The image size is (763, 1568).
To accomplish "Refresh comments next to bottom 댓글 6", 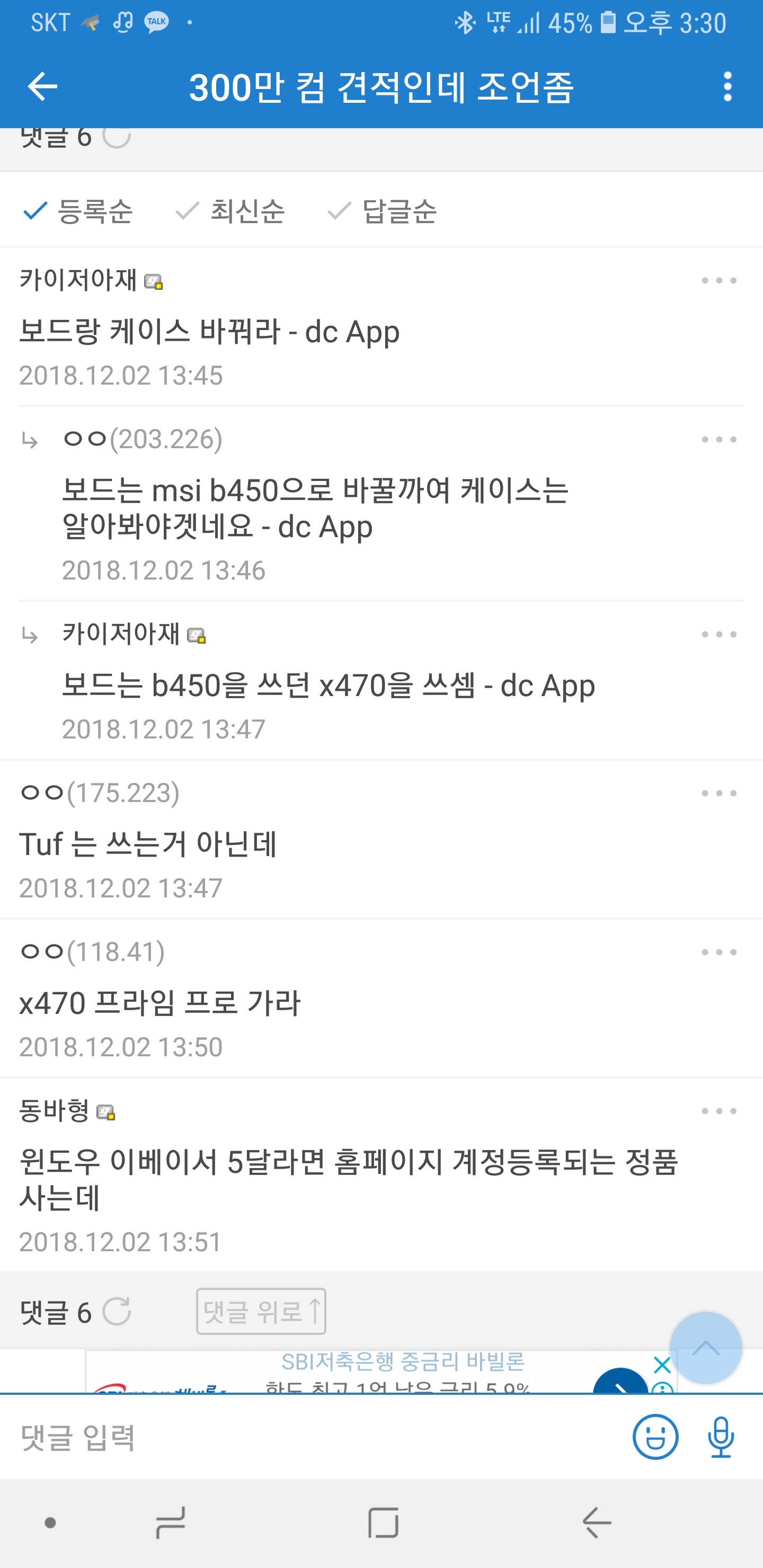I will [x=117, y=1311].
